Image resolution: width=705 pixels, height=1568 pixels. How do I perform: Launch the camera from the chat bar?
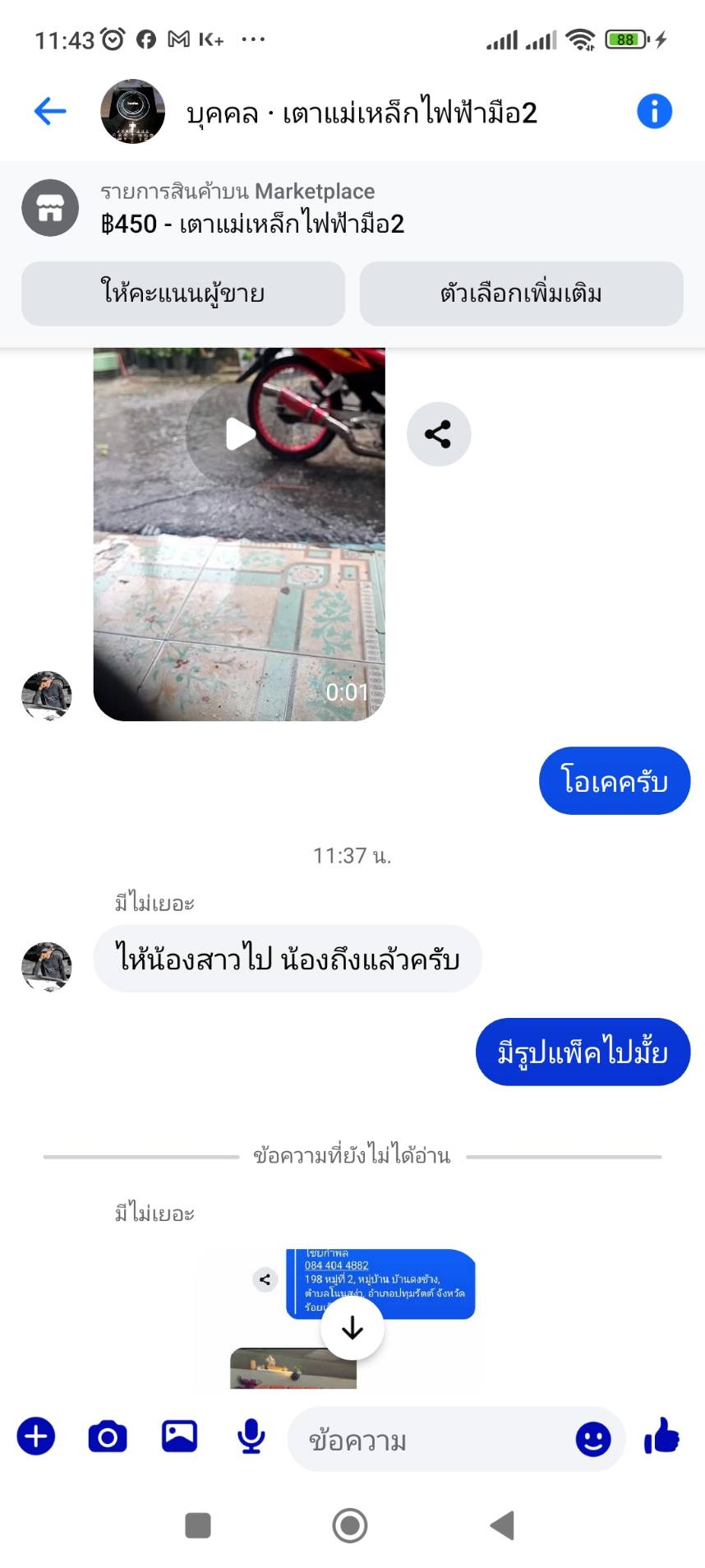108,1436
